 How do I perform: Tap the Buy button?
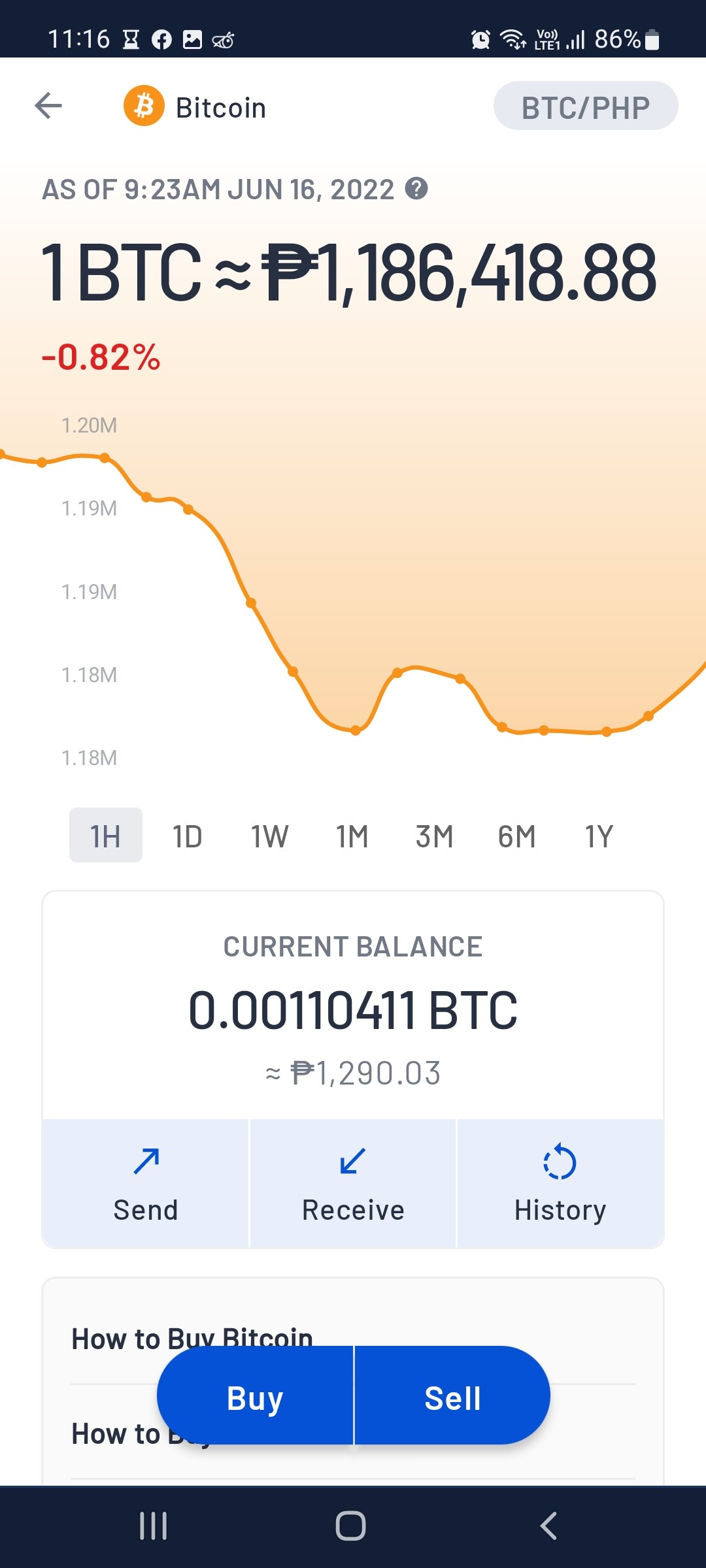(255, 1396)
